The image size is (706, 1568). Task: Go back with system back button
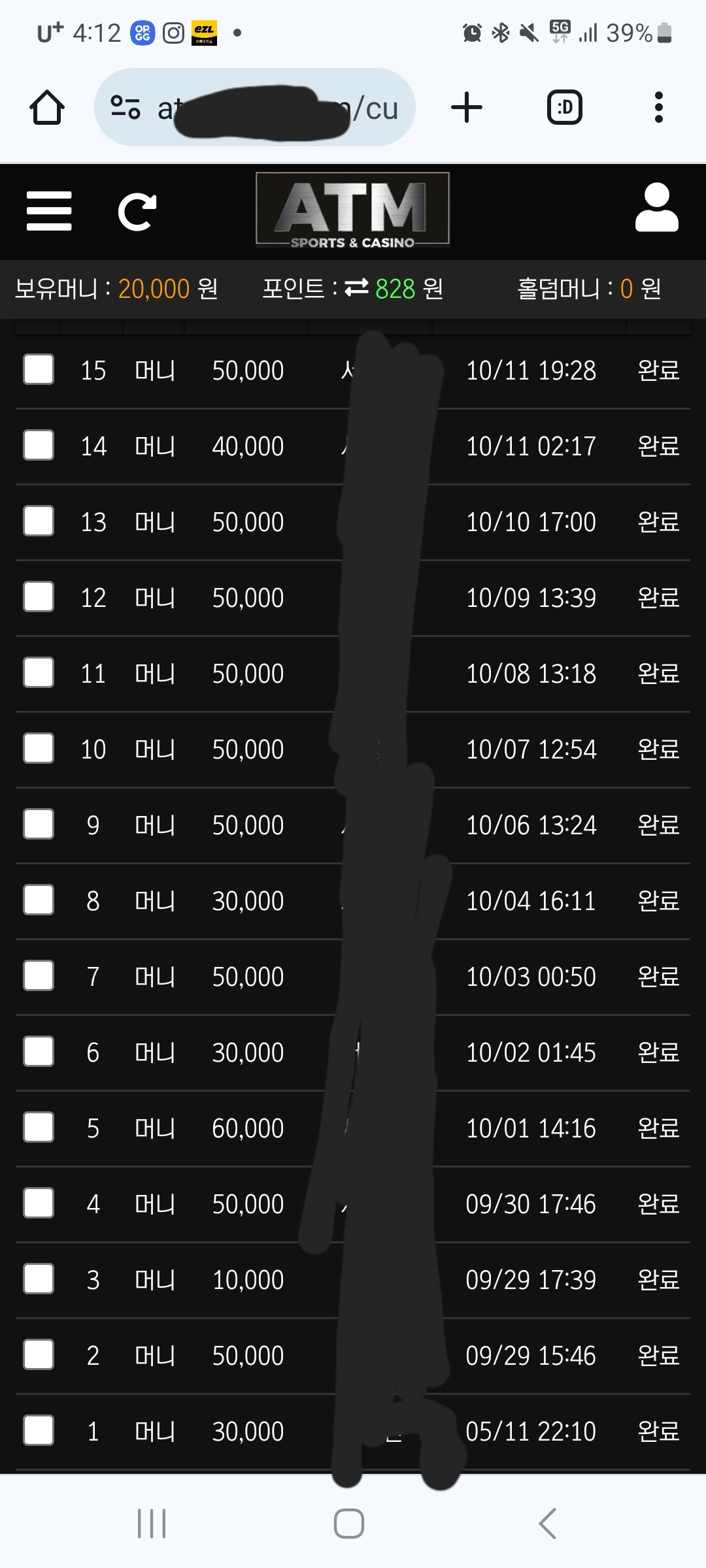coord(547,1524)
